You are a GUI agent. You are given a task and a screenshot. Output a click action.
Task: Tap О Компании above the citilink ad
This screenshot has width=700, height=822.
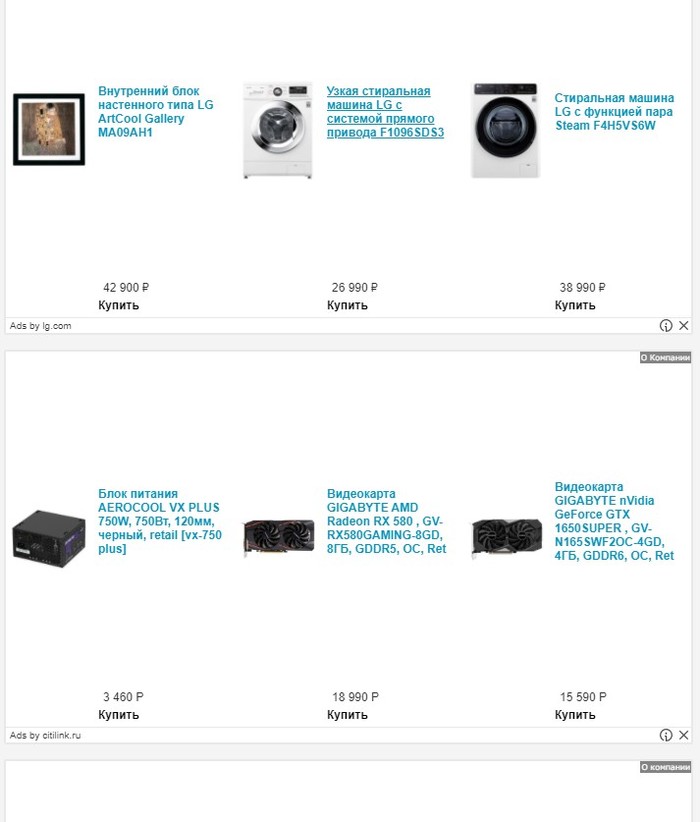click(665, 357)
